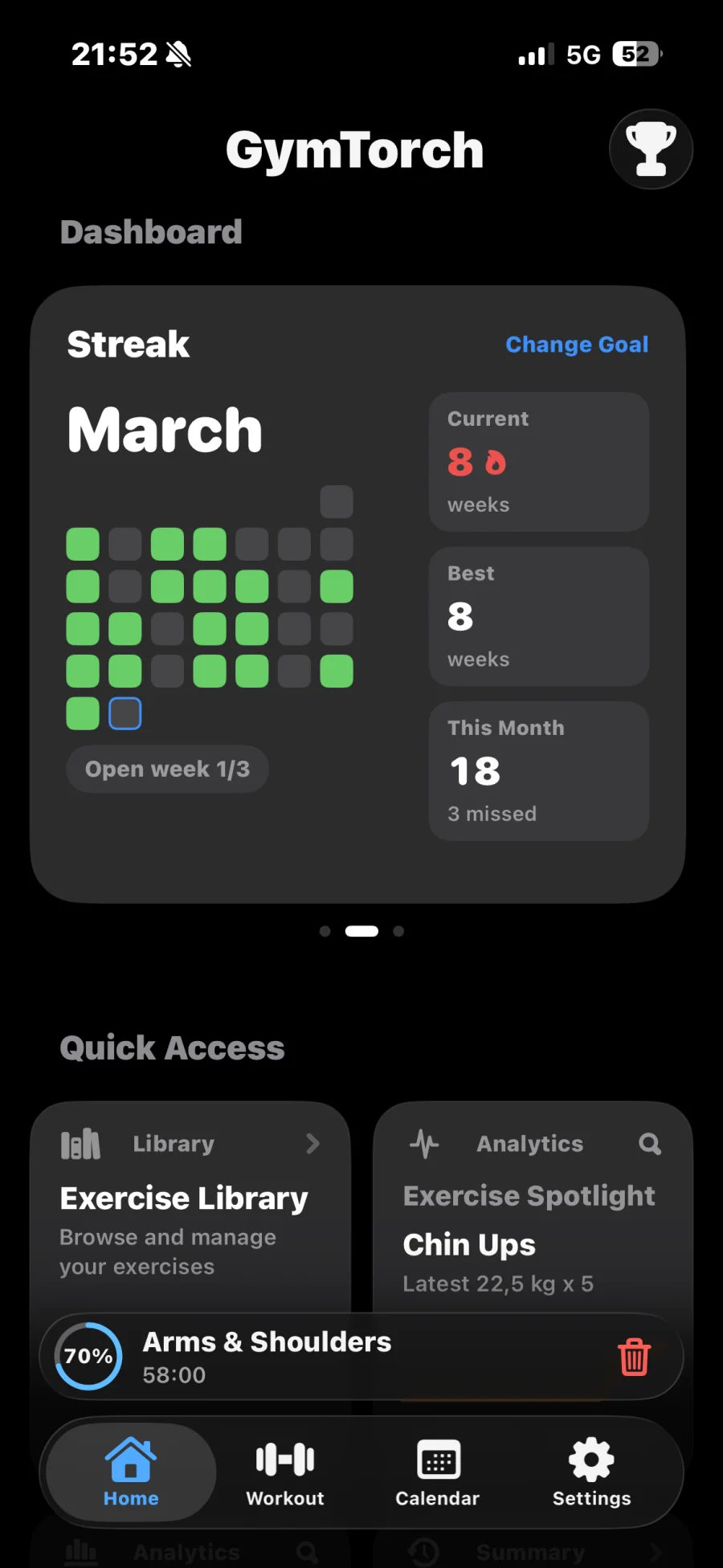Switch to the Workout tab

pyautogui.click(x=285, y=1472)
